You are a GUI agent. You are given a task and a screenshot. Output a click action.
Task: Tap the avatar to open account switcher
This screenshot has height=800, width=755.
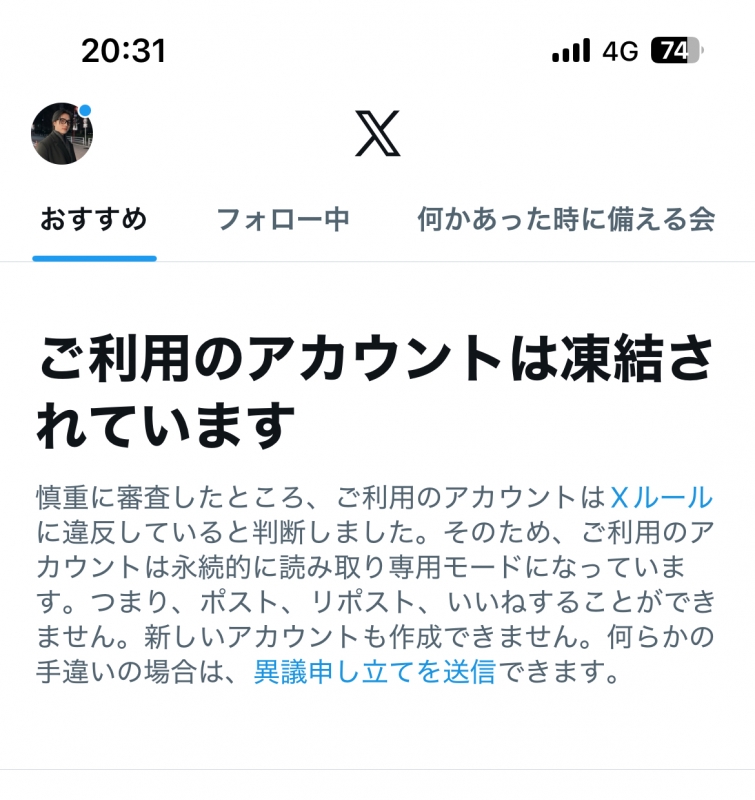pos(60,138)
